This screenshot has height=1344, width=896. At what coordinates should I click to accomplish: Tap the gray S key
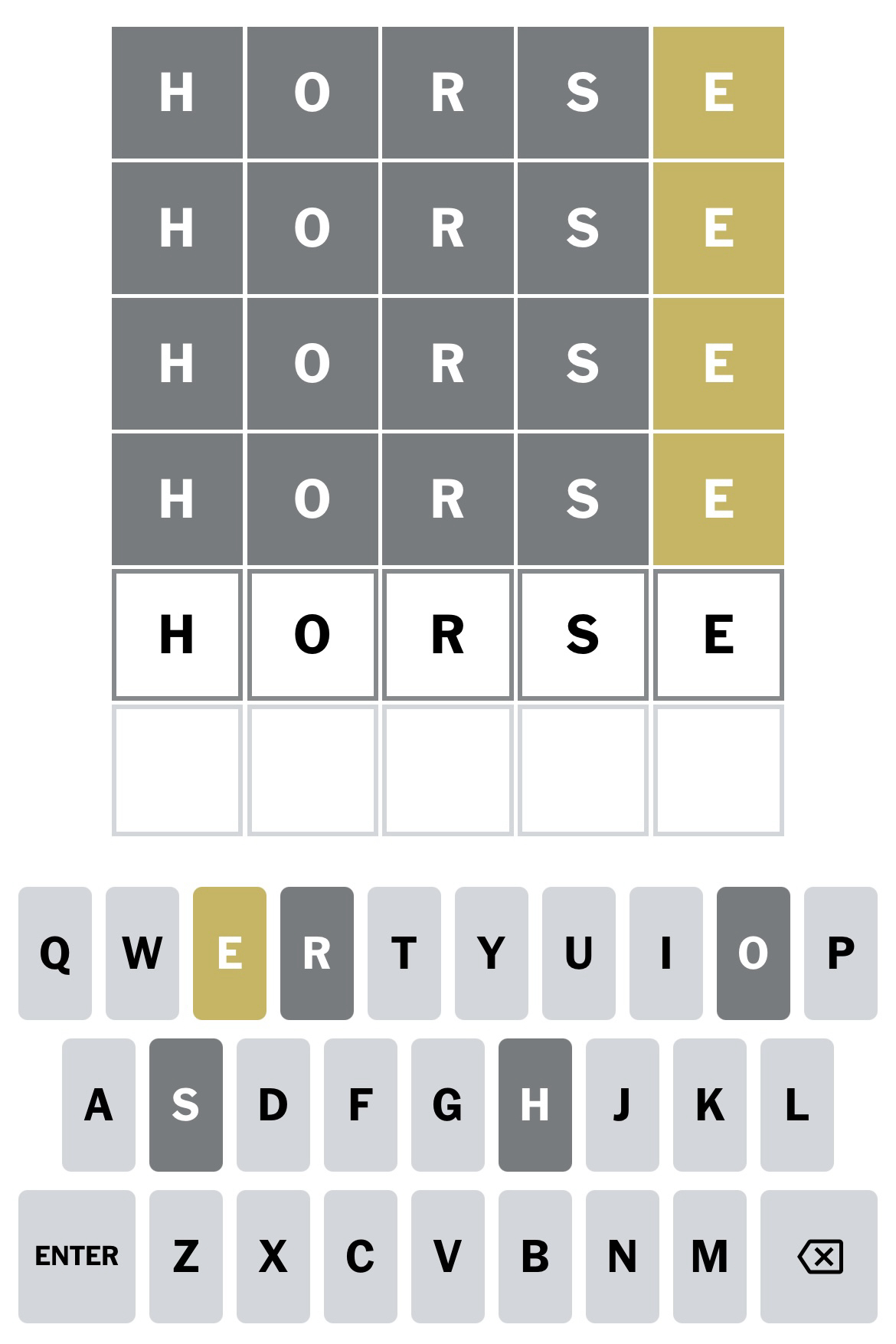tap(186, 1104)
